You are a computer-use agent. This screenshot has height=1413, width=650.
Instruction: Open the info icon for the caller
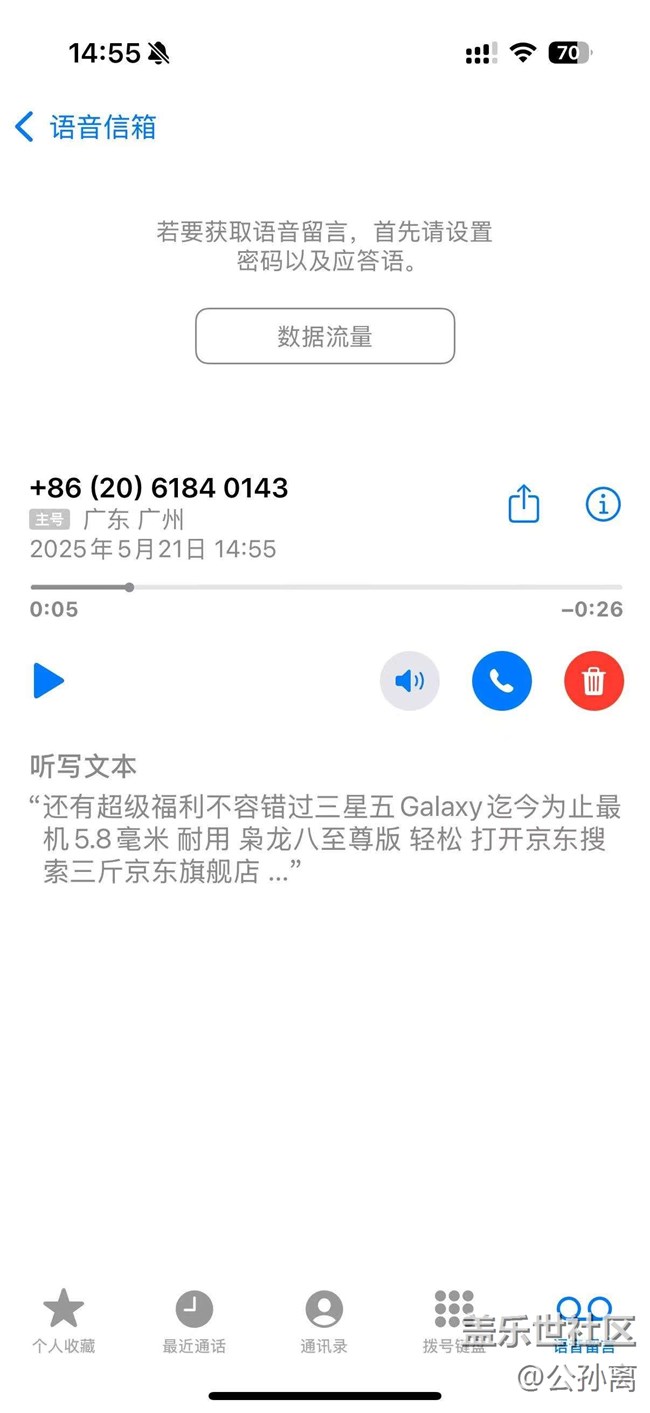(603, 505)
